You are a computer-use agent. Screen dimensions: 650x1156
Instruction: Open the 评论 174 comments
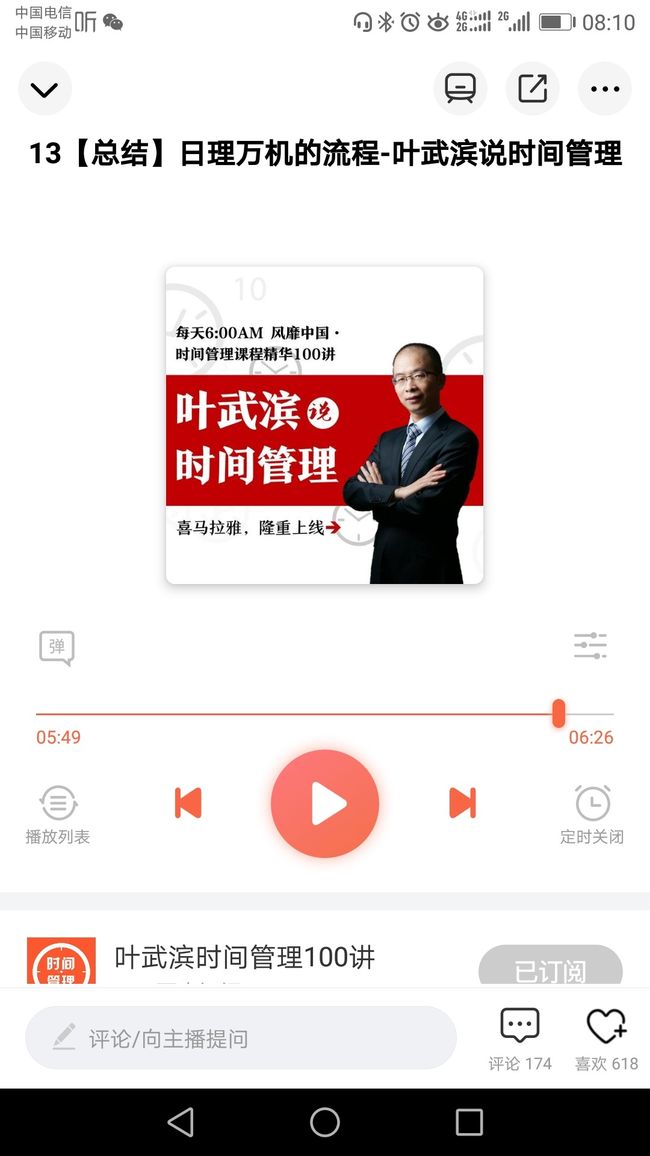520,1040
